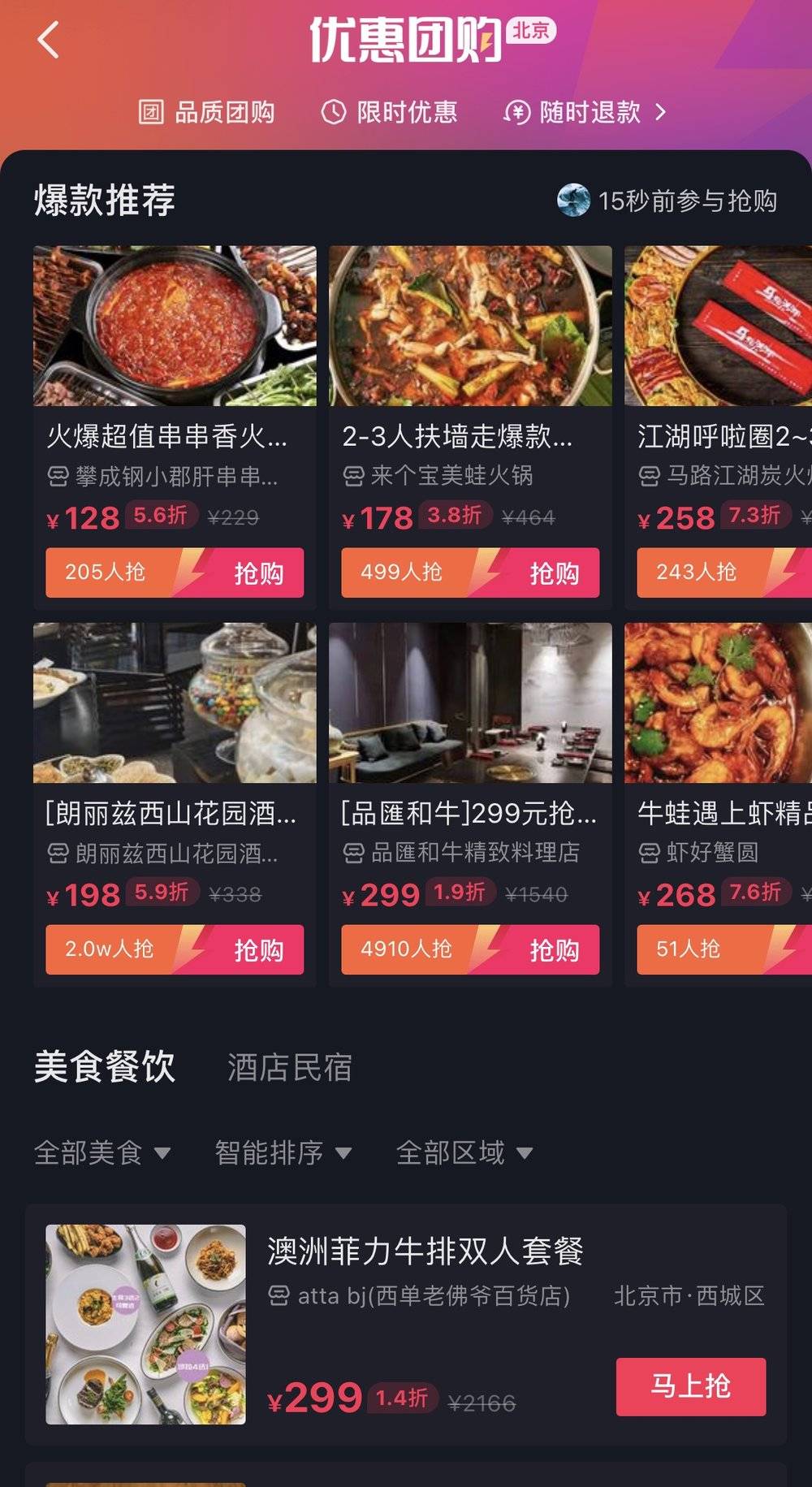Viewport: 812px width, 1487px height.
Task: Open the 火爆超值串串香 deal photo
Action: pyautogui.click(x=175, y=326)
